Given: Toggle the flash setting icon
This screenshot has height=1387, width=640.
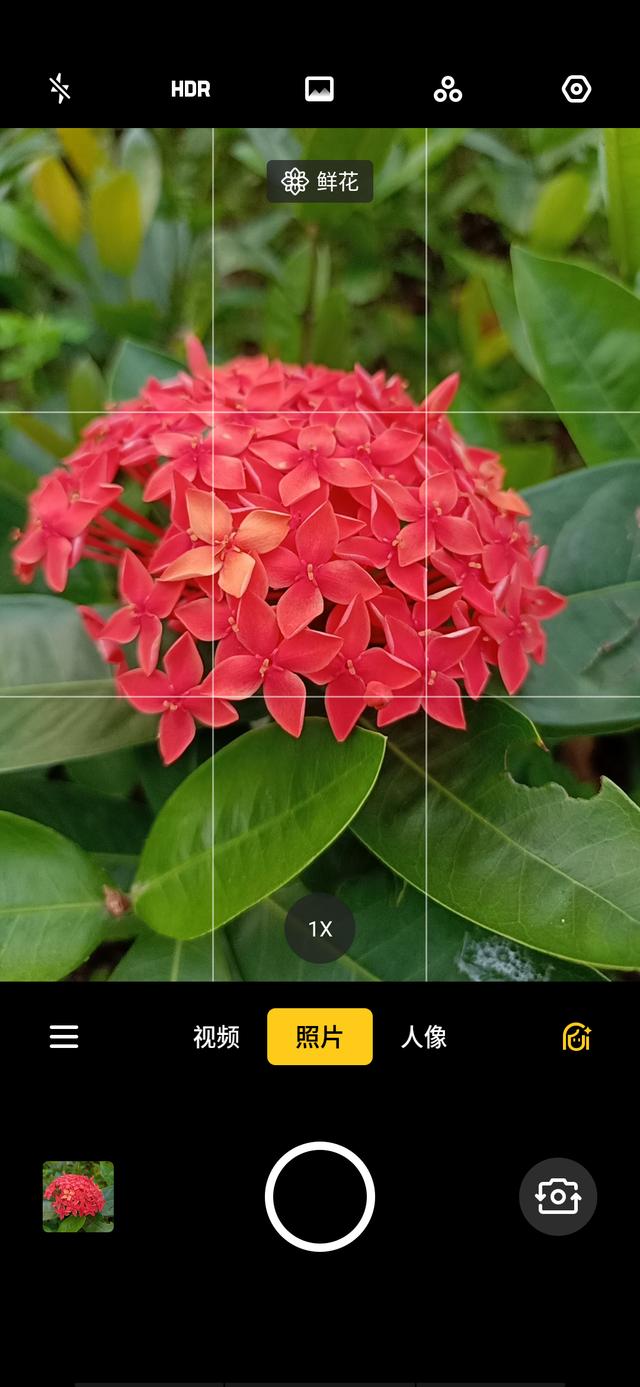Looking at the screenshot, I should point(60,89).
